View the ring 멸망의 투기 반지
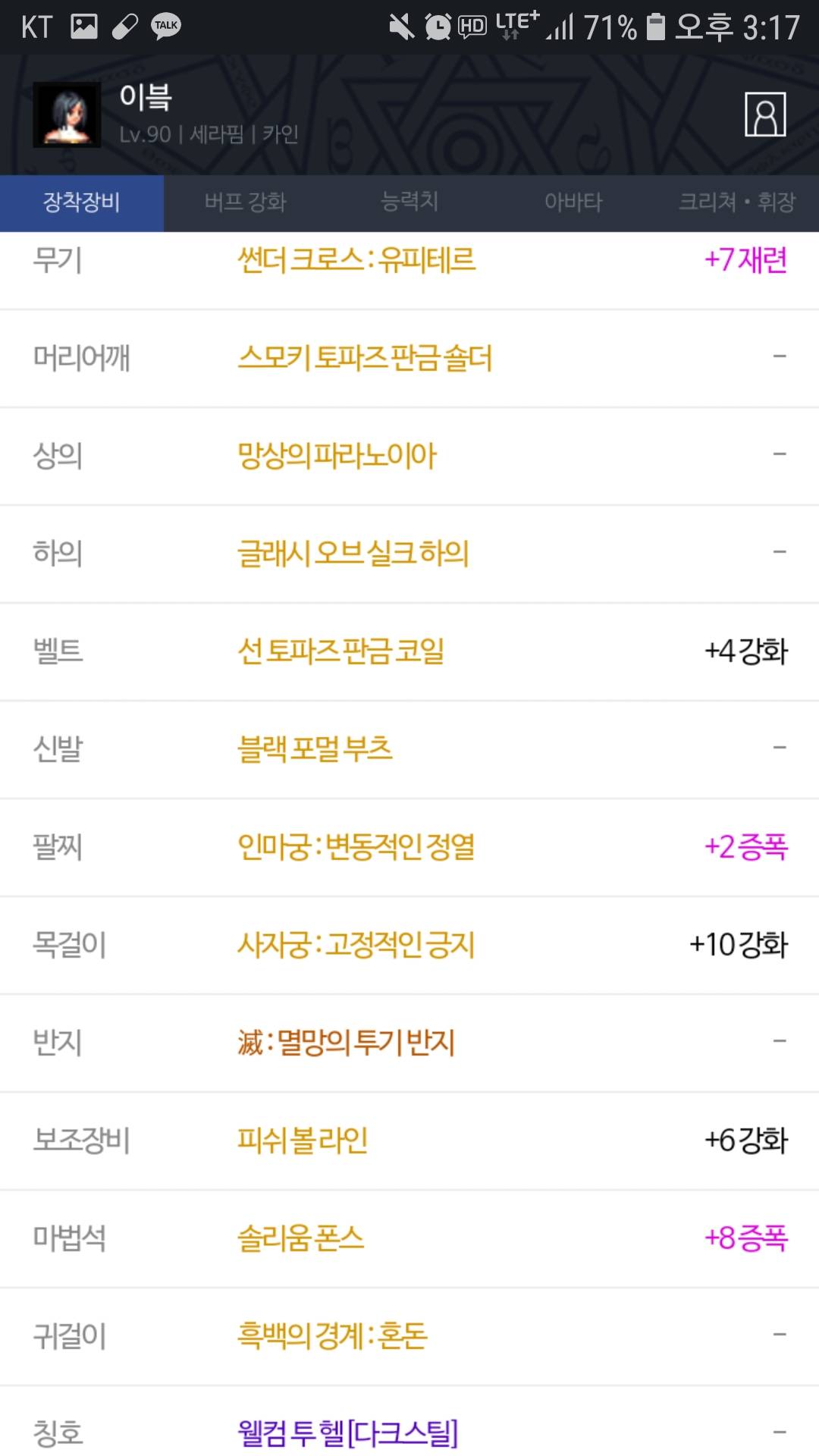The width and height of the screenshot is (819, 1456). [346, 1043]
